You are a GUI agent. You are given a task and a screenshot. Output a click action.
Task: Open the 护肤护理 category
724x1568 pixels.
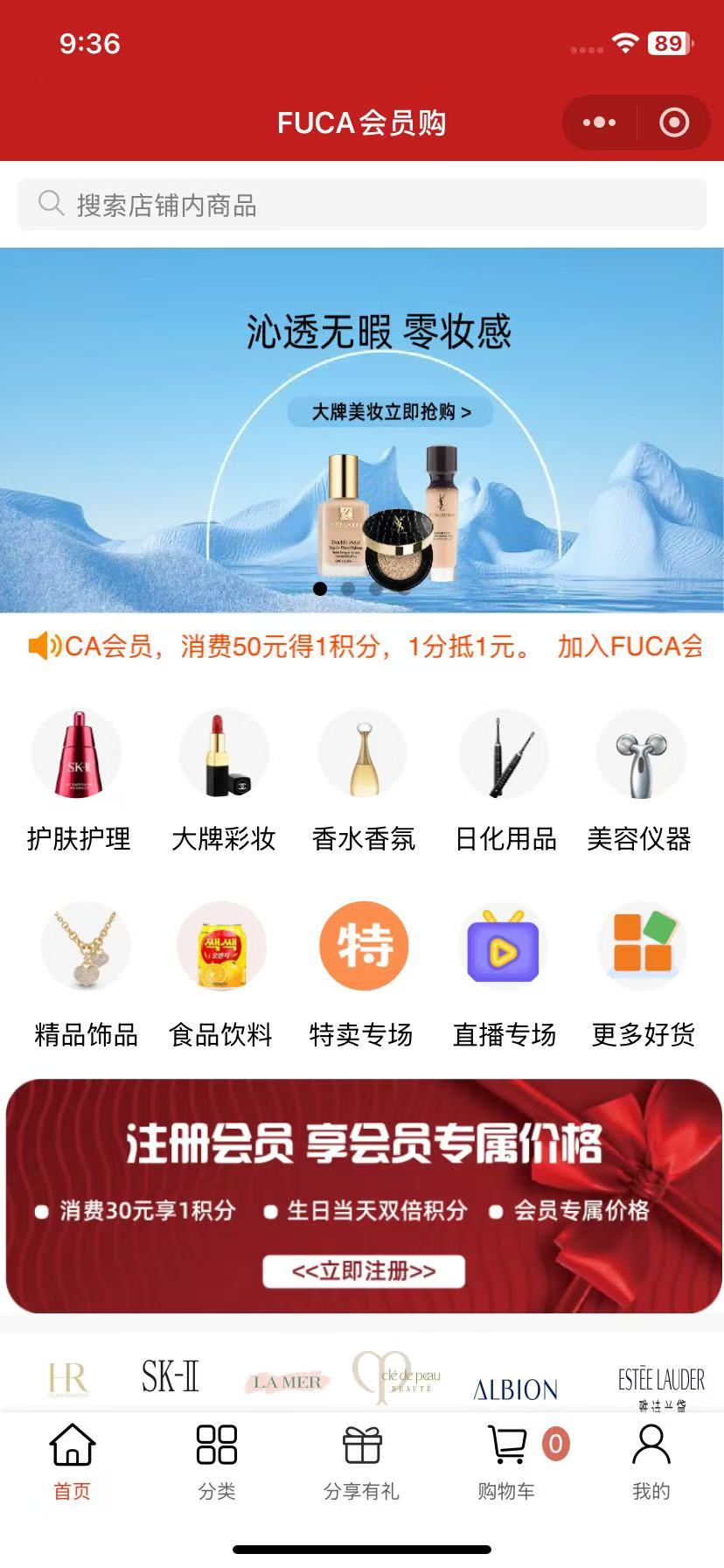(77, 779)
